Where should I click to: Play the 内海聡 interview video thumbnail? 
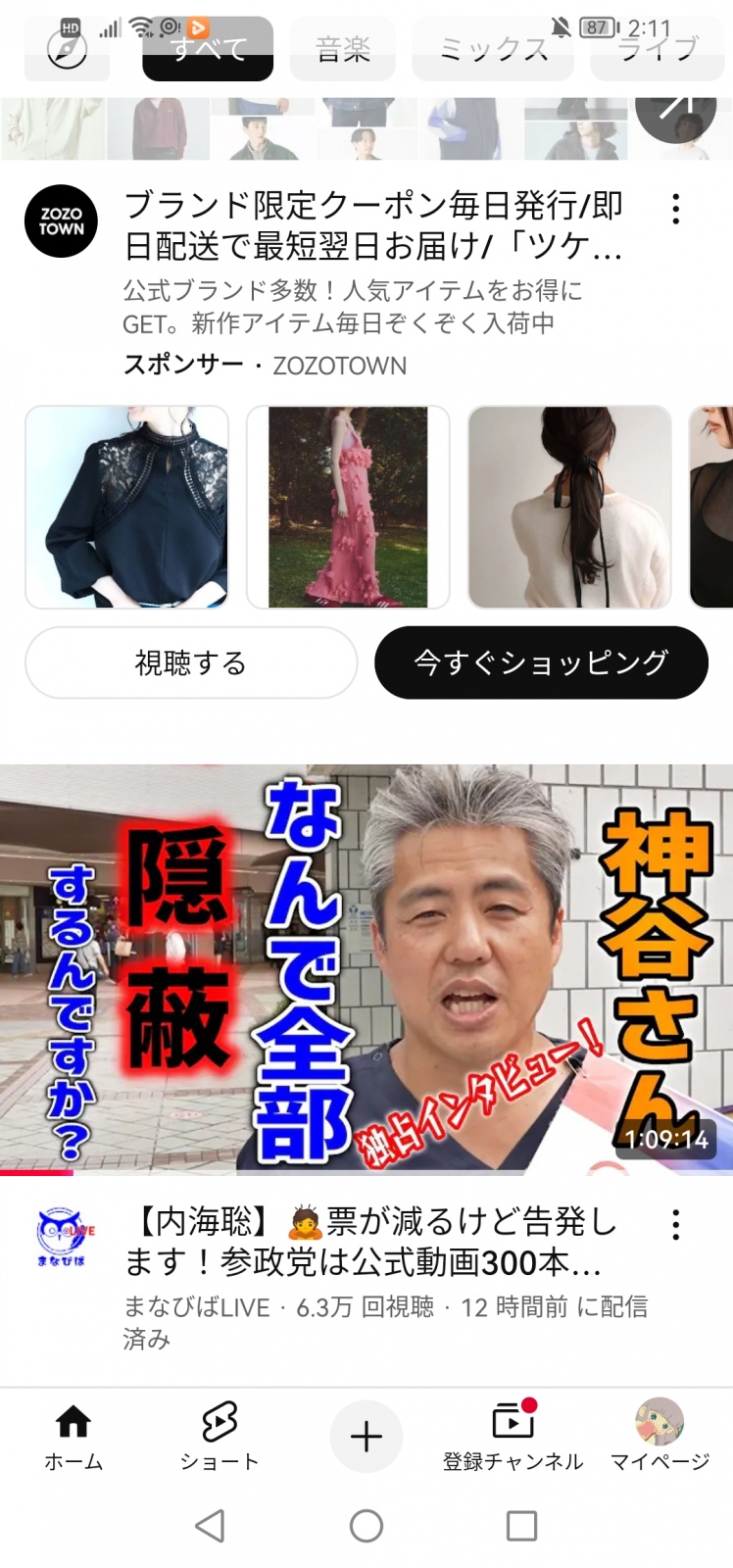[366, 968]
